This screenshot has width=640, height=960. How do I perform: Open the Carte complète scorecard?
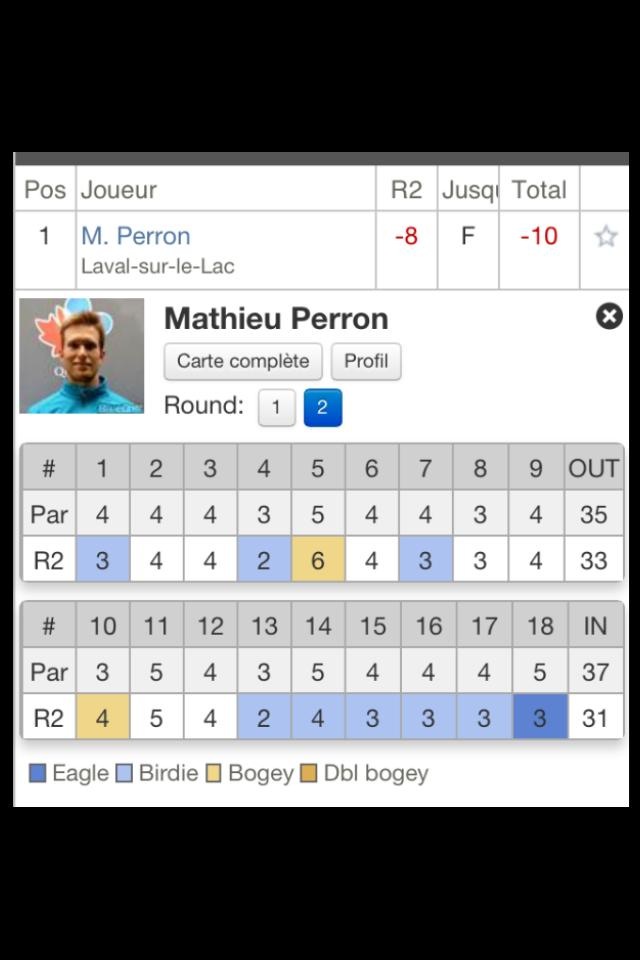coord(243,361)
